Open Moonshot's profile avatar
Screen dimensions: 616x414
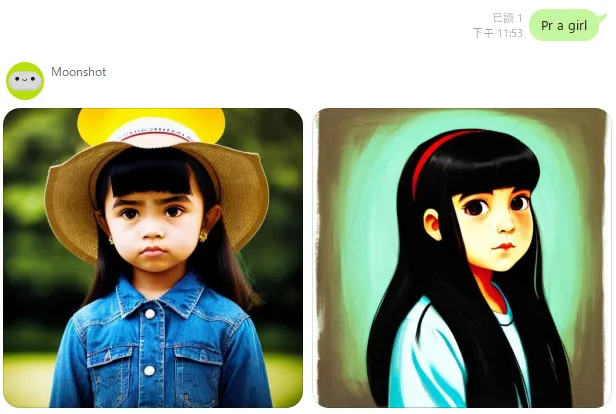pyautogui.click(x=25, y=81)
